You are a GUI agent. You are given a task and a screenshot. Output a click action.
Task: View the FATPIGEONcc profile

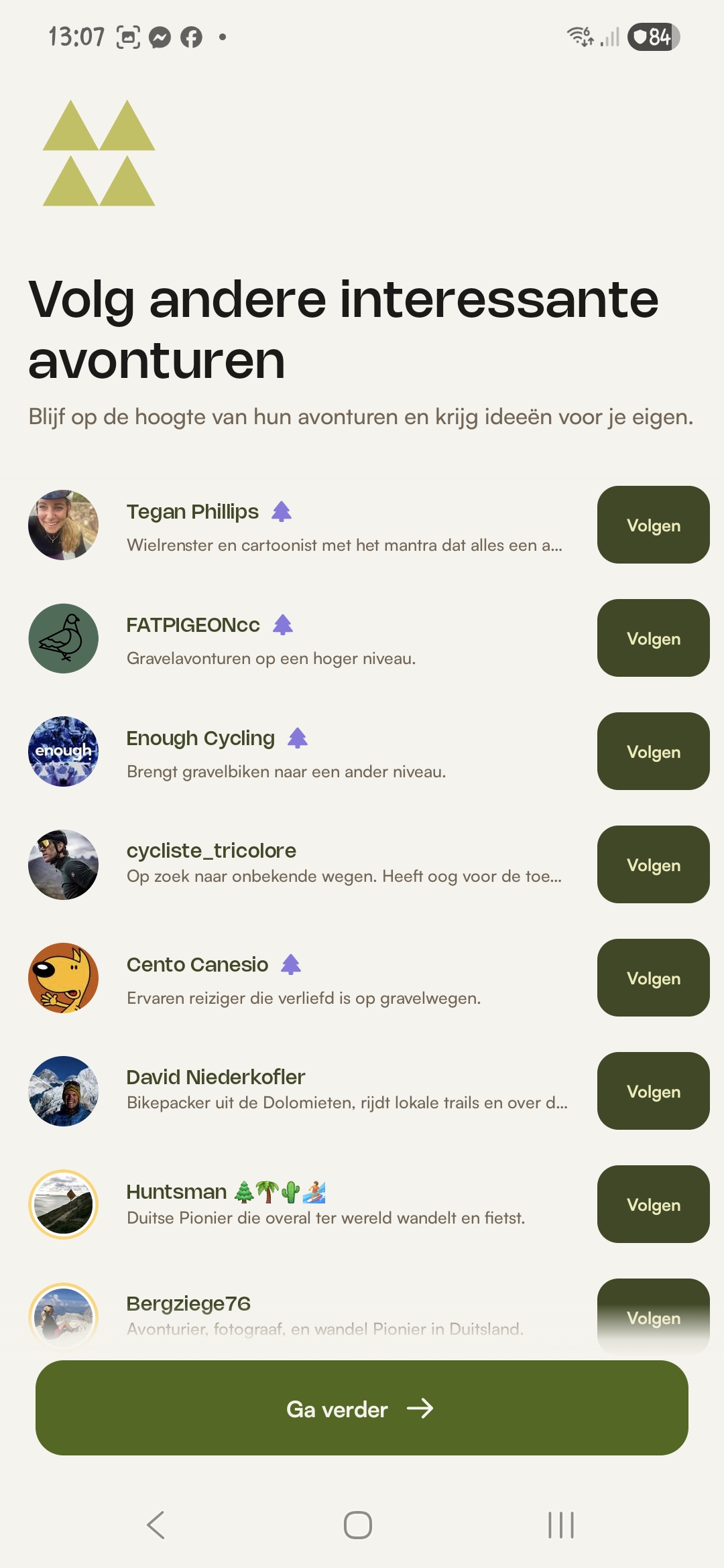193,625
